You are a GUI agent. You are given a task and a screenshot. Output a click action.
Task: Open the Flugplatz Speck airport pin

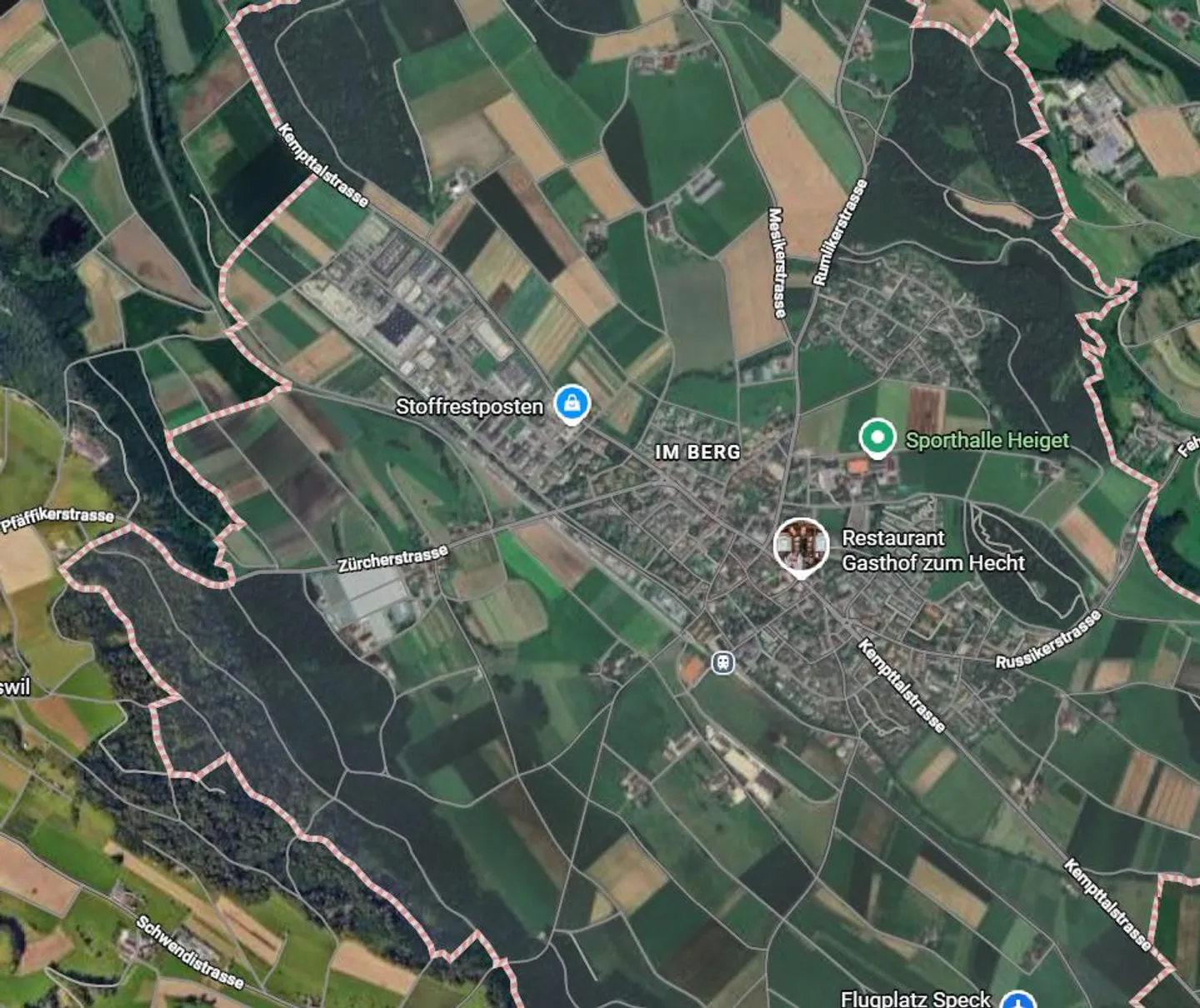1017,1001
